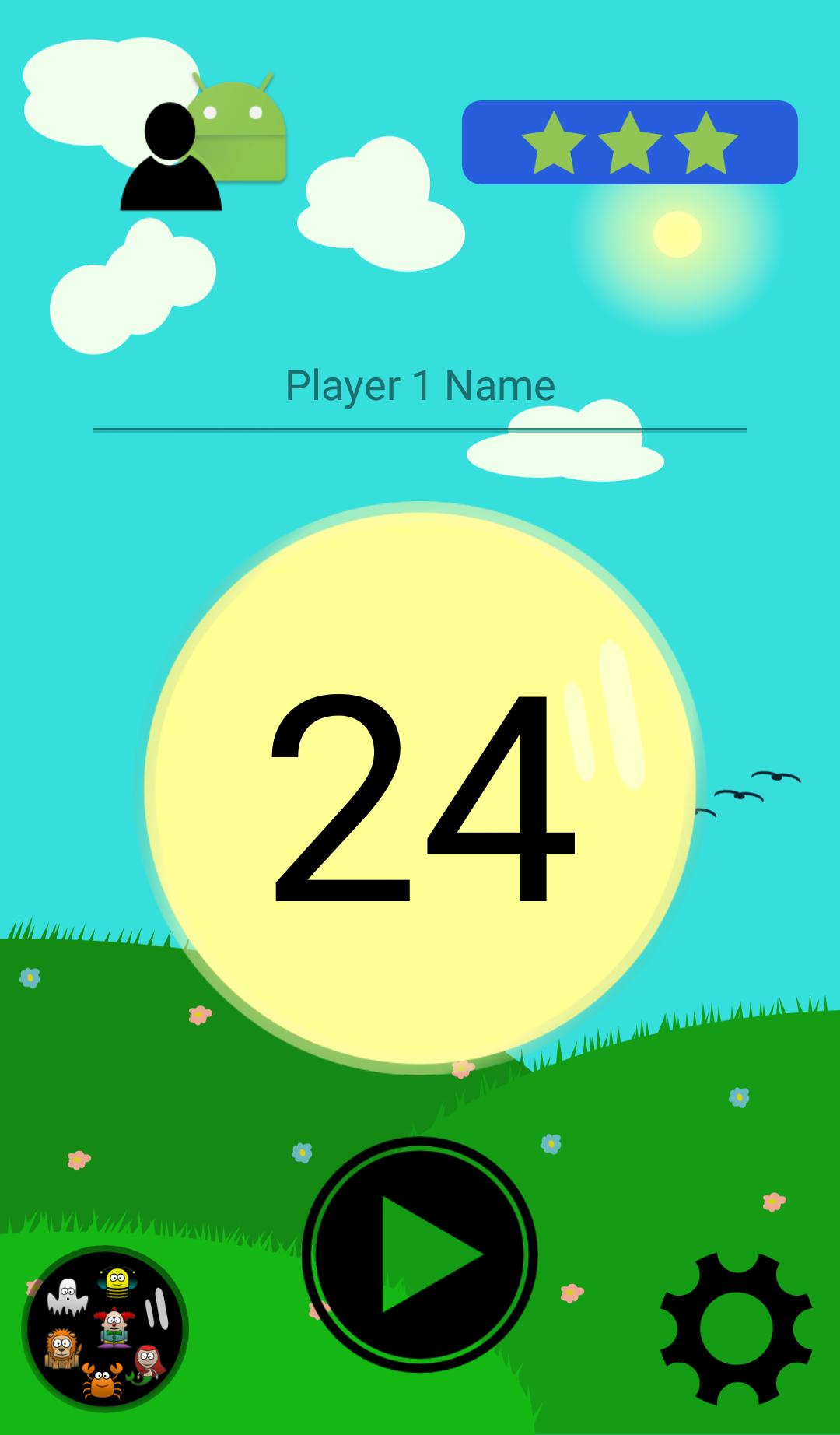This screenshot has height=1435, width=840.
Task: Pick the lion character
Action: coord(63,1346)
